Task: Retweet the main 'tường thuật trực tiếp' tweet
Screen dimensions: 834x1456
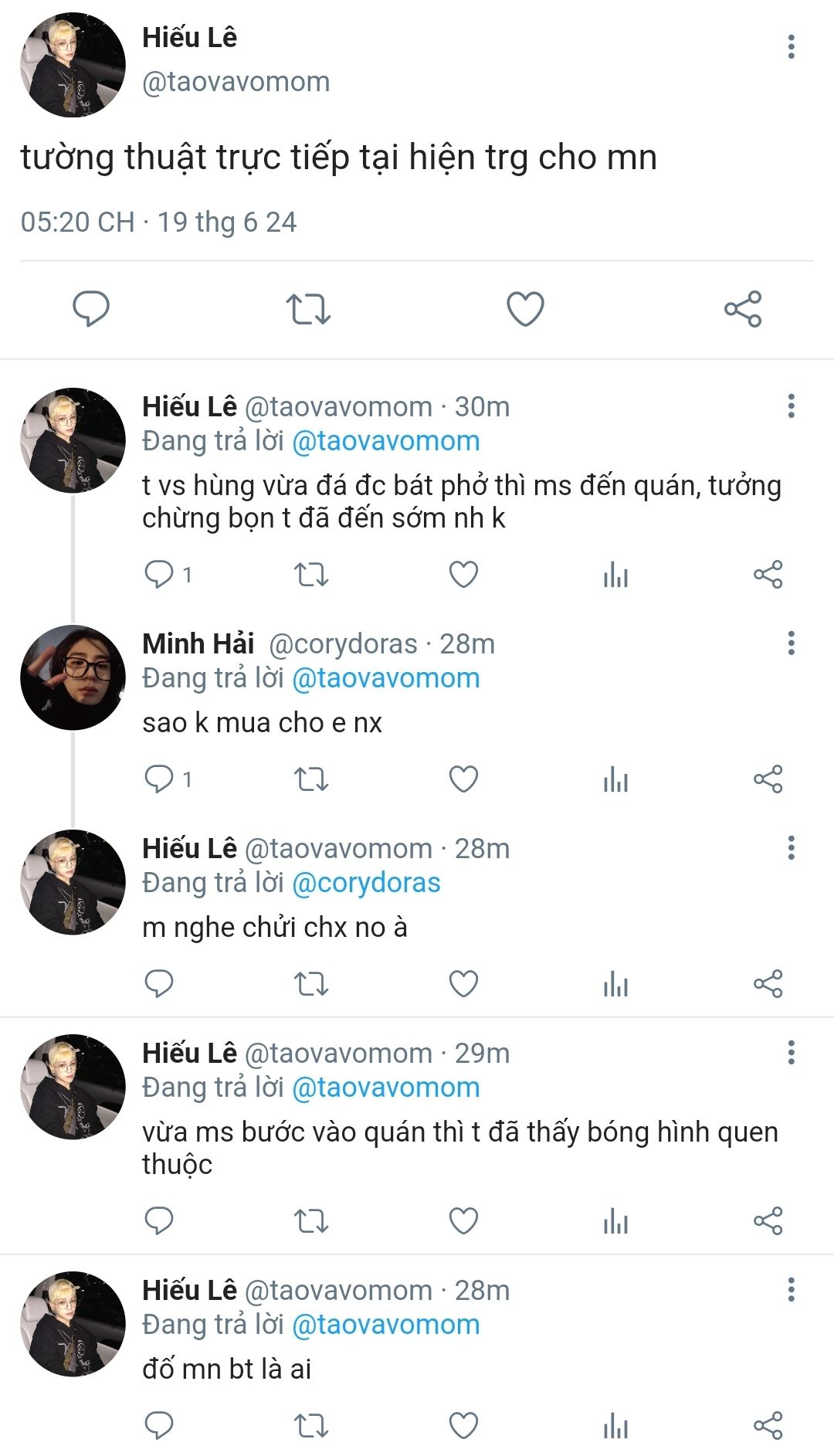Action: point(308,309)
